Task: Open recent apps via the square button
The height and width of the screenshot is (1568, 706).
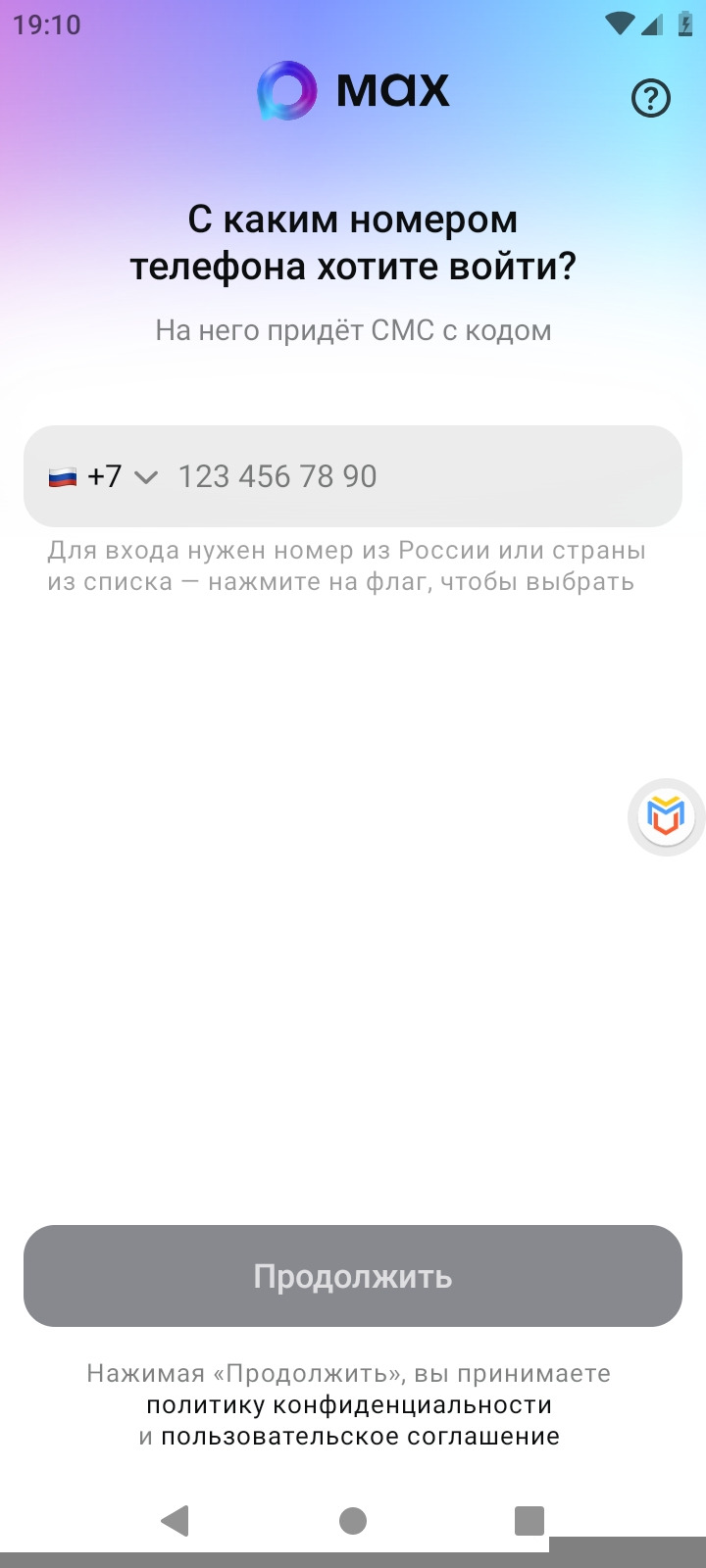Action: pyautogui.click(x=529, y=1520)
